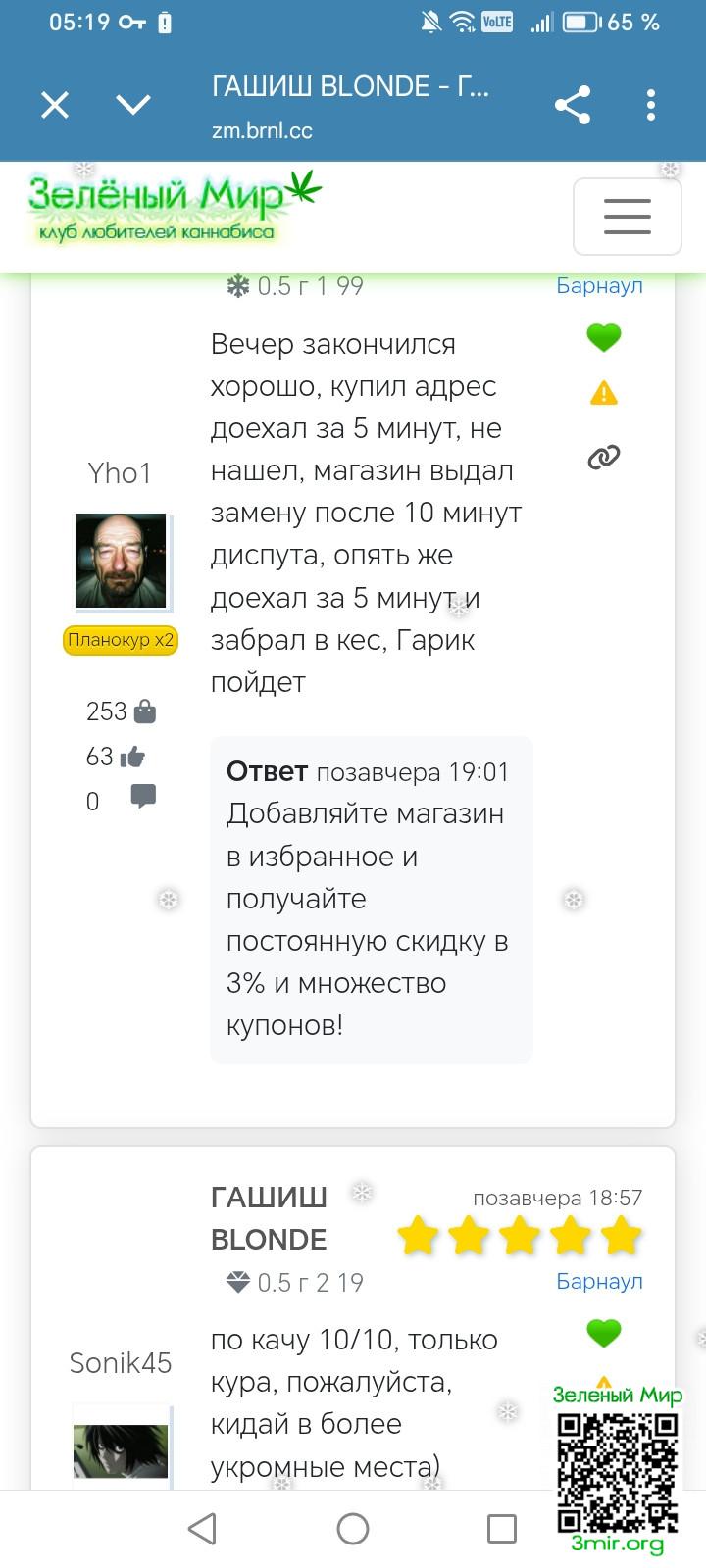Viewport: 706px width, 1568px height.
Task: Tap the Барнаул link in Yho1's review
Action: click(x=599, y=286)
